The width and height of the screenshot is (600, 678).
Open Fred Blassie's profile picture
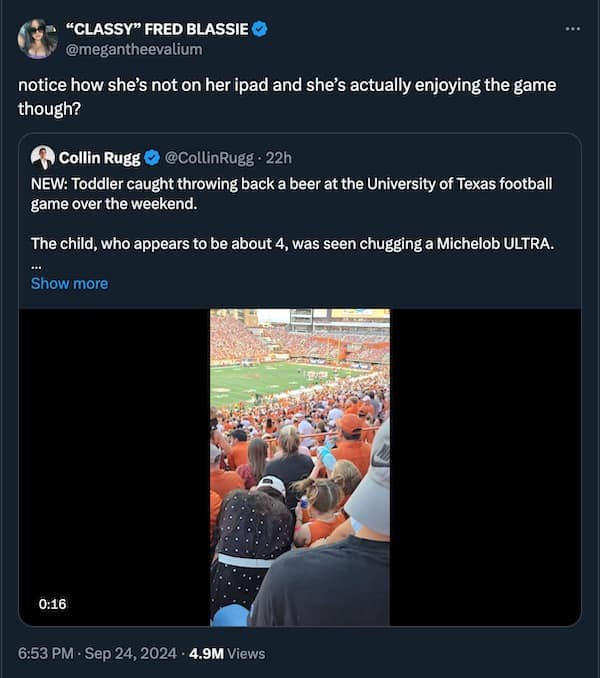click(x=37, y=38)
